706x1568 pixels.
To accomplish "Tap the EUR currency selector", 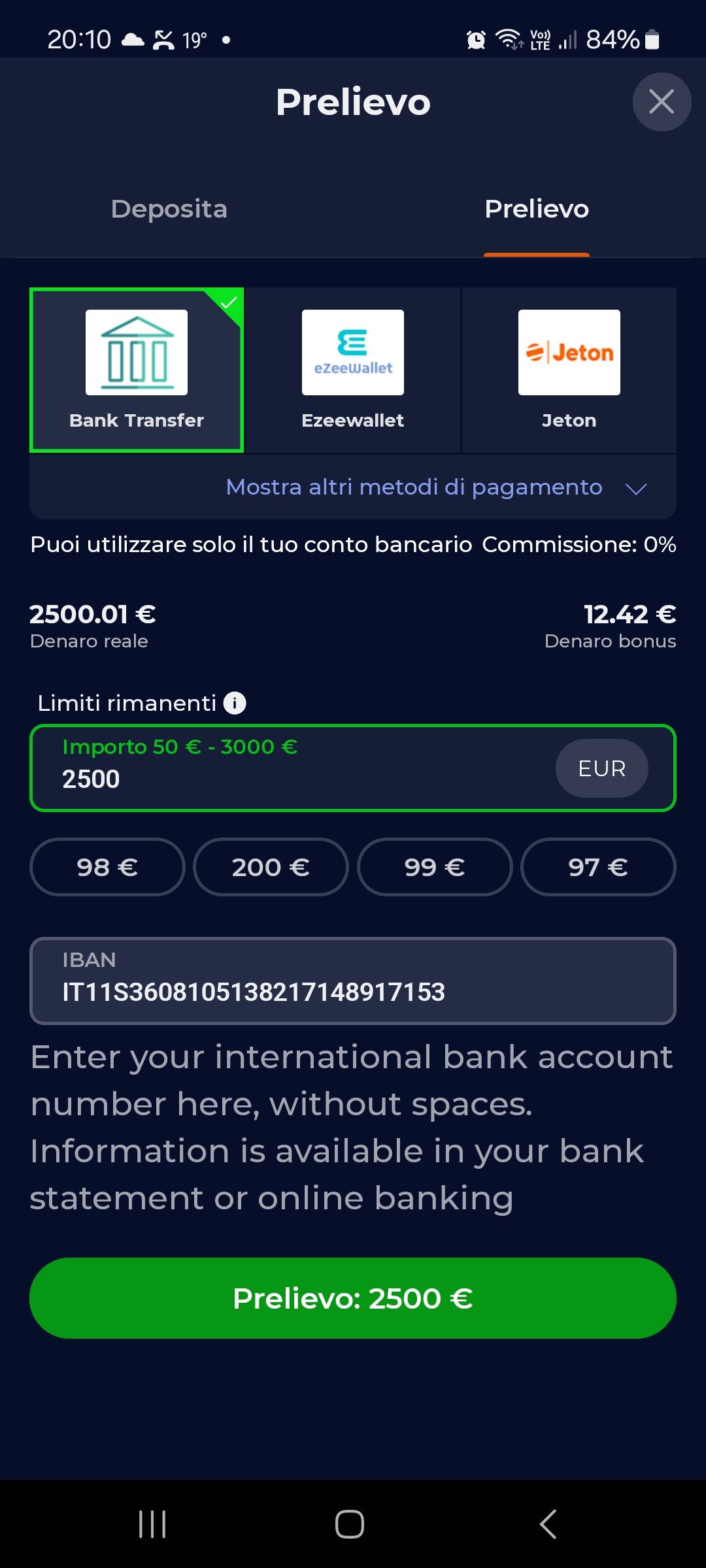I will (601, 768).
